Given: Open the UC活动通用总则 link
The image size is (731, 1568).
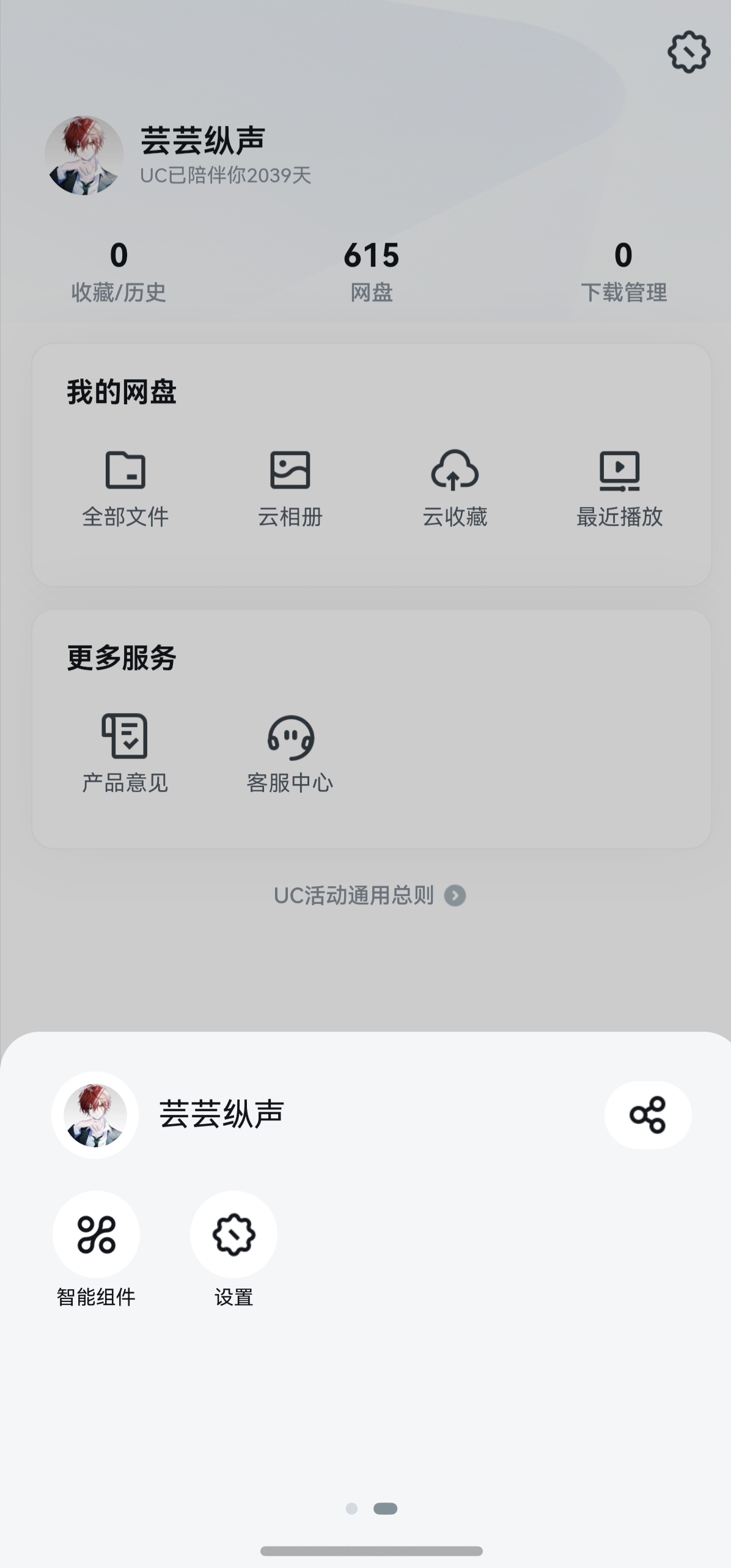Looking at the screenshot, I should pos(369,895).
